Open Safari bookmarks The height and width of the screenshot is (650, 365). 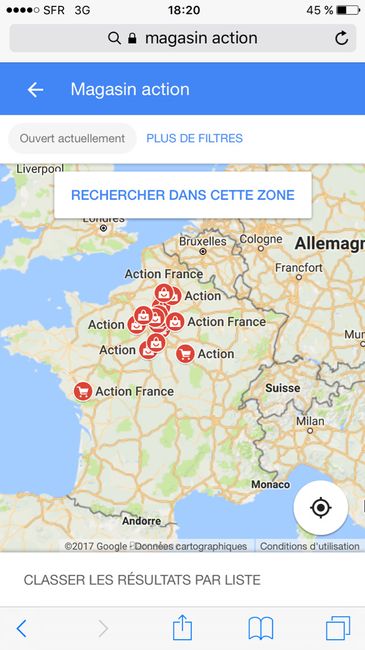coord(260,628)
